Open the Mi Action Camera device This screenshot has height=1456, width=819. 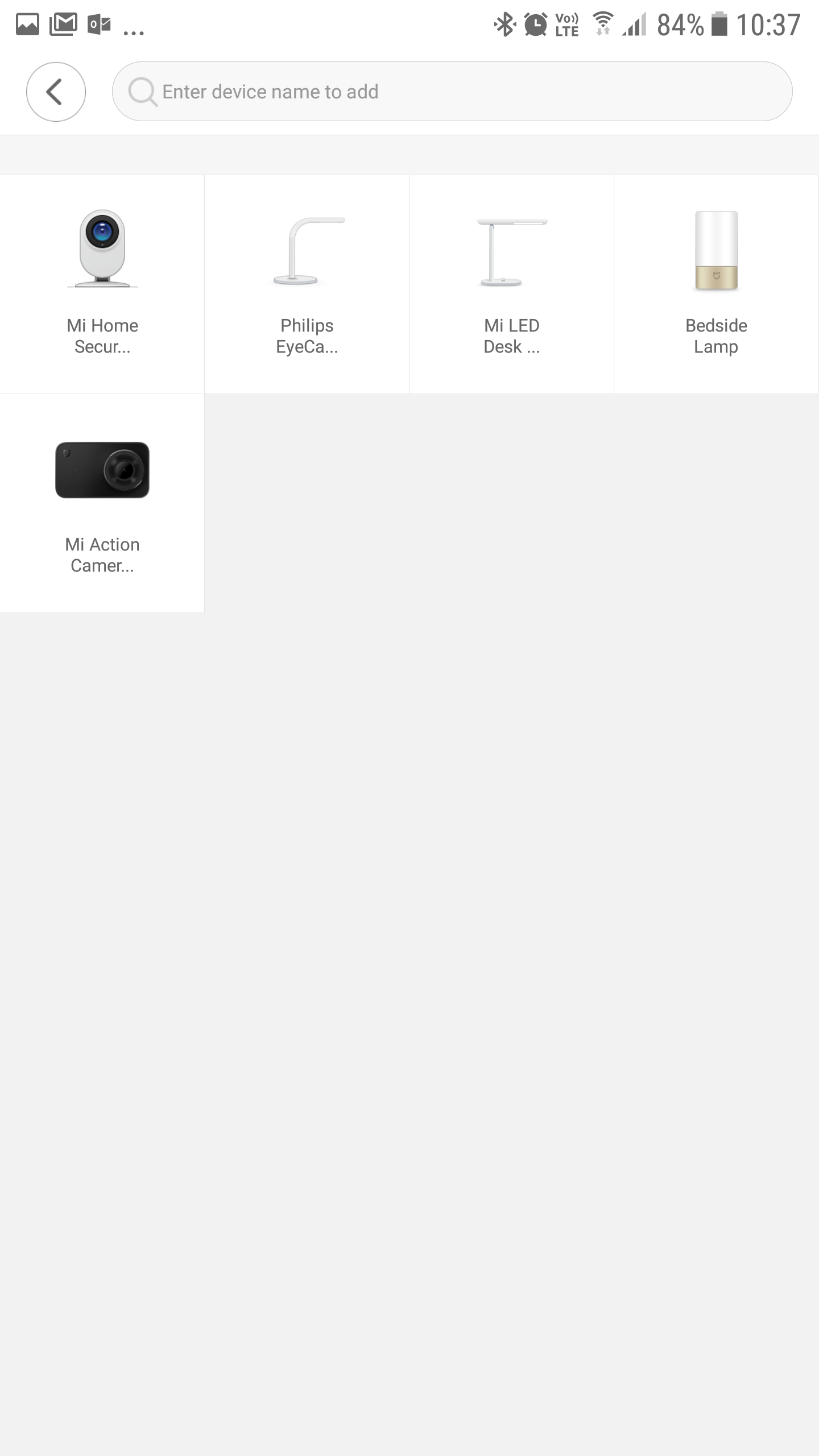(102, 503)
